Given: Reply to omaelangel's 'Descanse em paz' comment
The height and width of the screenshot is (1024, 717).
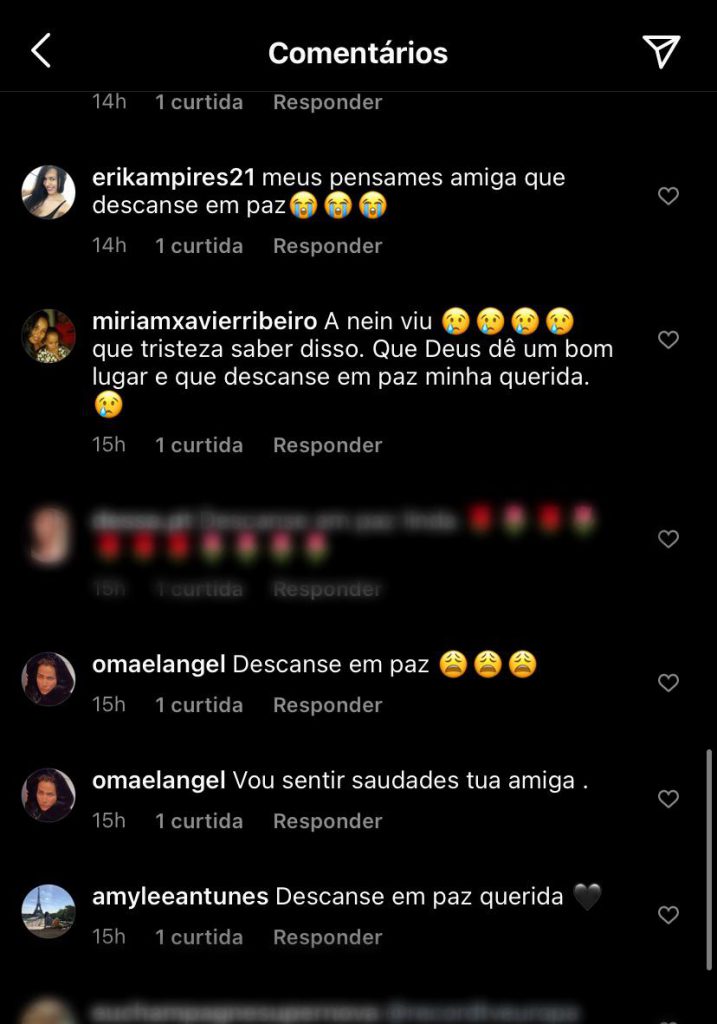Looking at the screenshot, I should coord(327,705).
